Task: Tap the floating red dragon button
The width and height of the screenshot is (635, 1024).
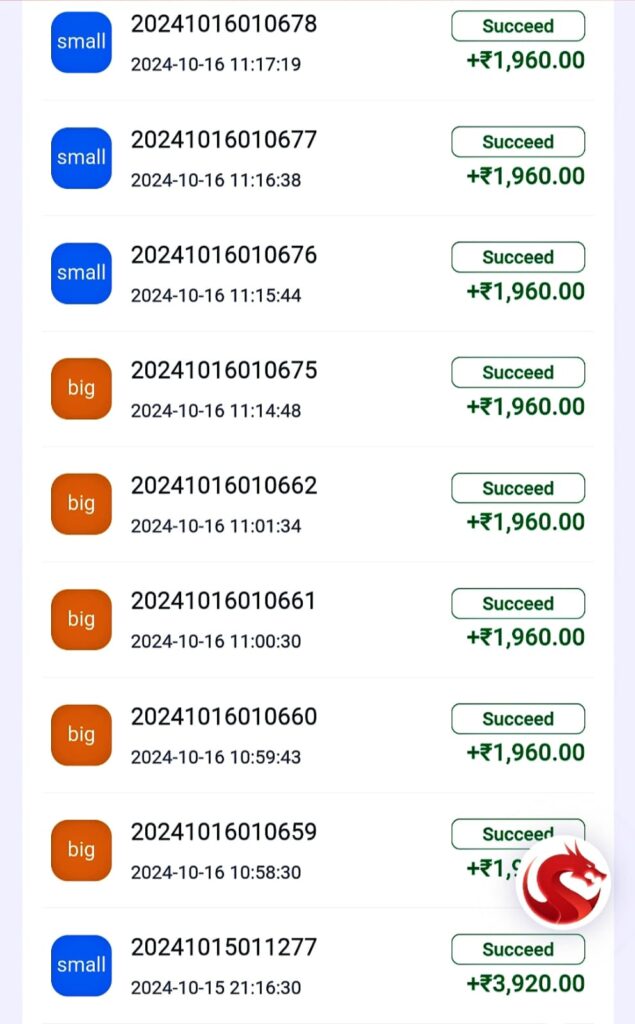Action: tap(563, 882)
